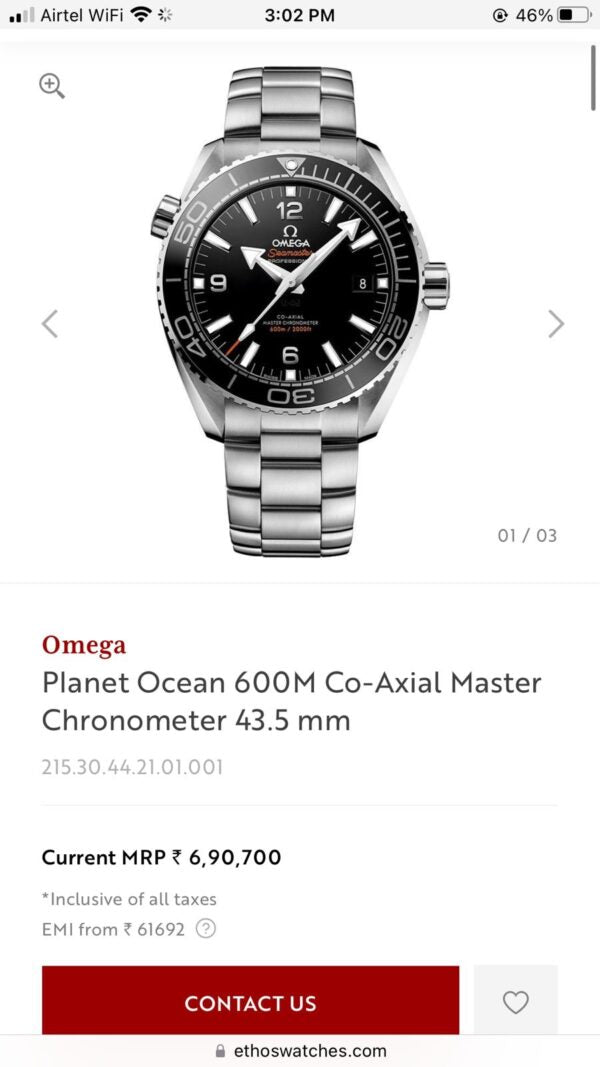Tap the Contact Us button
Image resolution: width=600 pixels, height=1067 pixels.
[x=250, y=1002]
